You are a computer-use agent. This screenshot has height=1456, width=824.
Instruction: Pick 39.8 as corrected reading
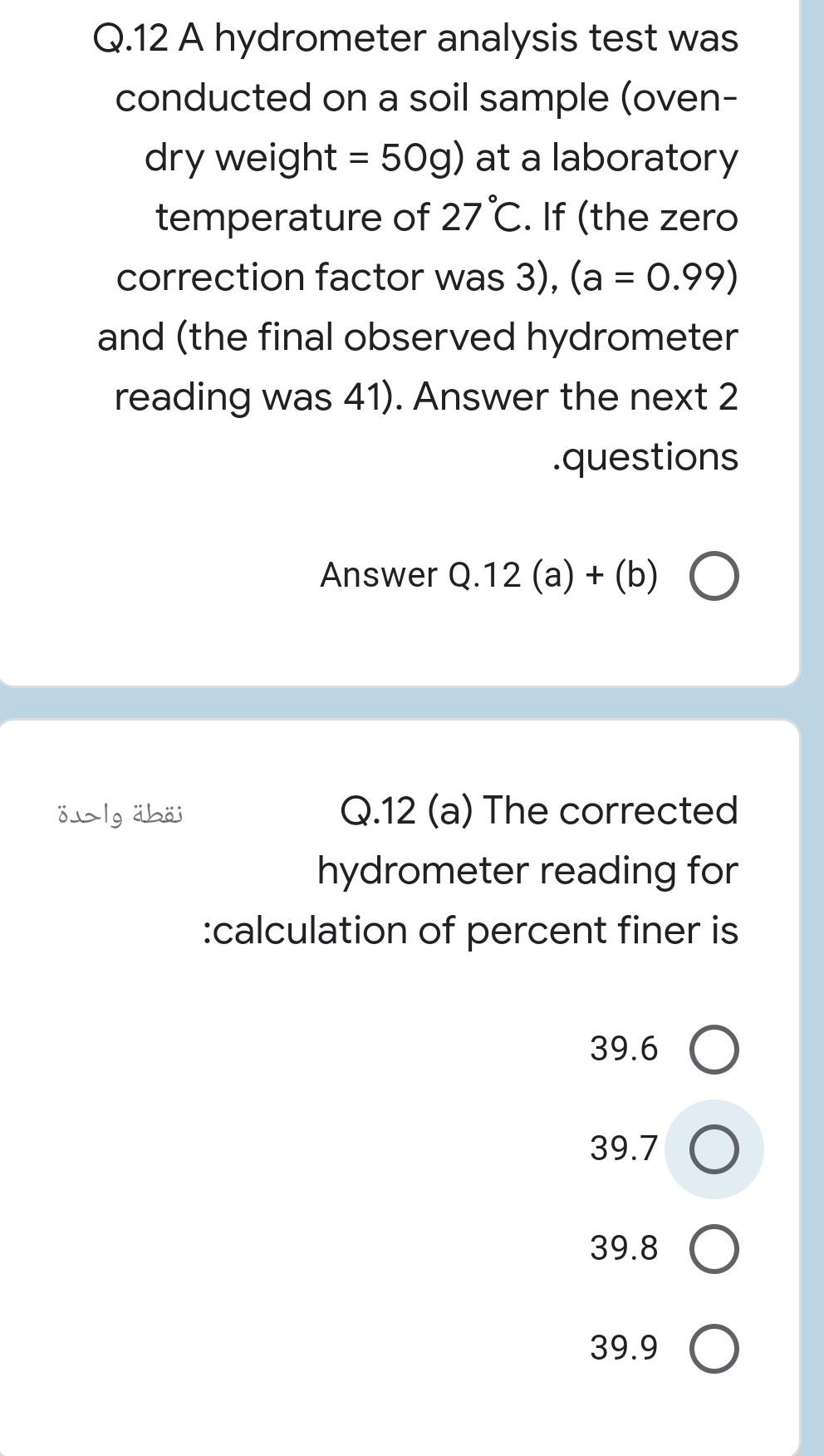(714, 1249)
